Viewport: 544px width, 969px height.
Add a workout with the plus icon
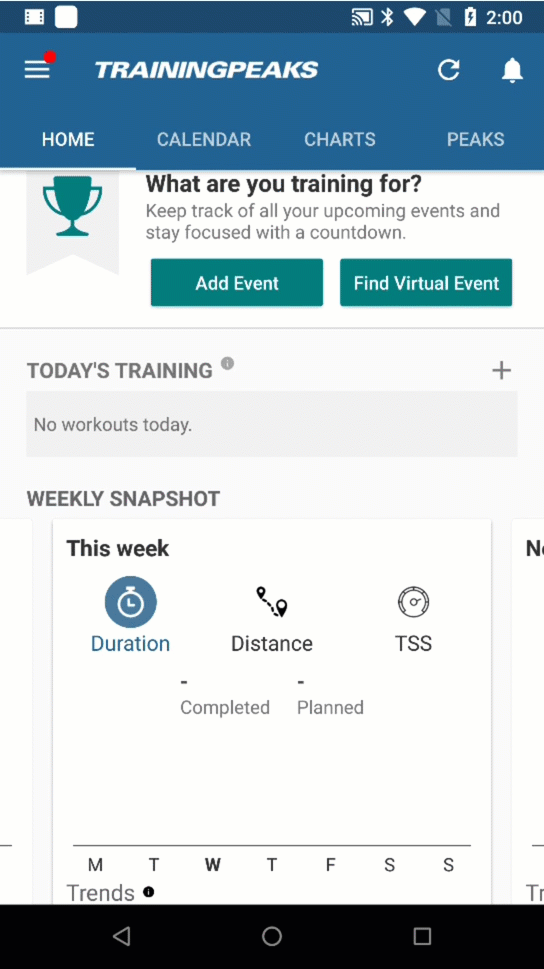tap(501, 370)
